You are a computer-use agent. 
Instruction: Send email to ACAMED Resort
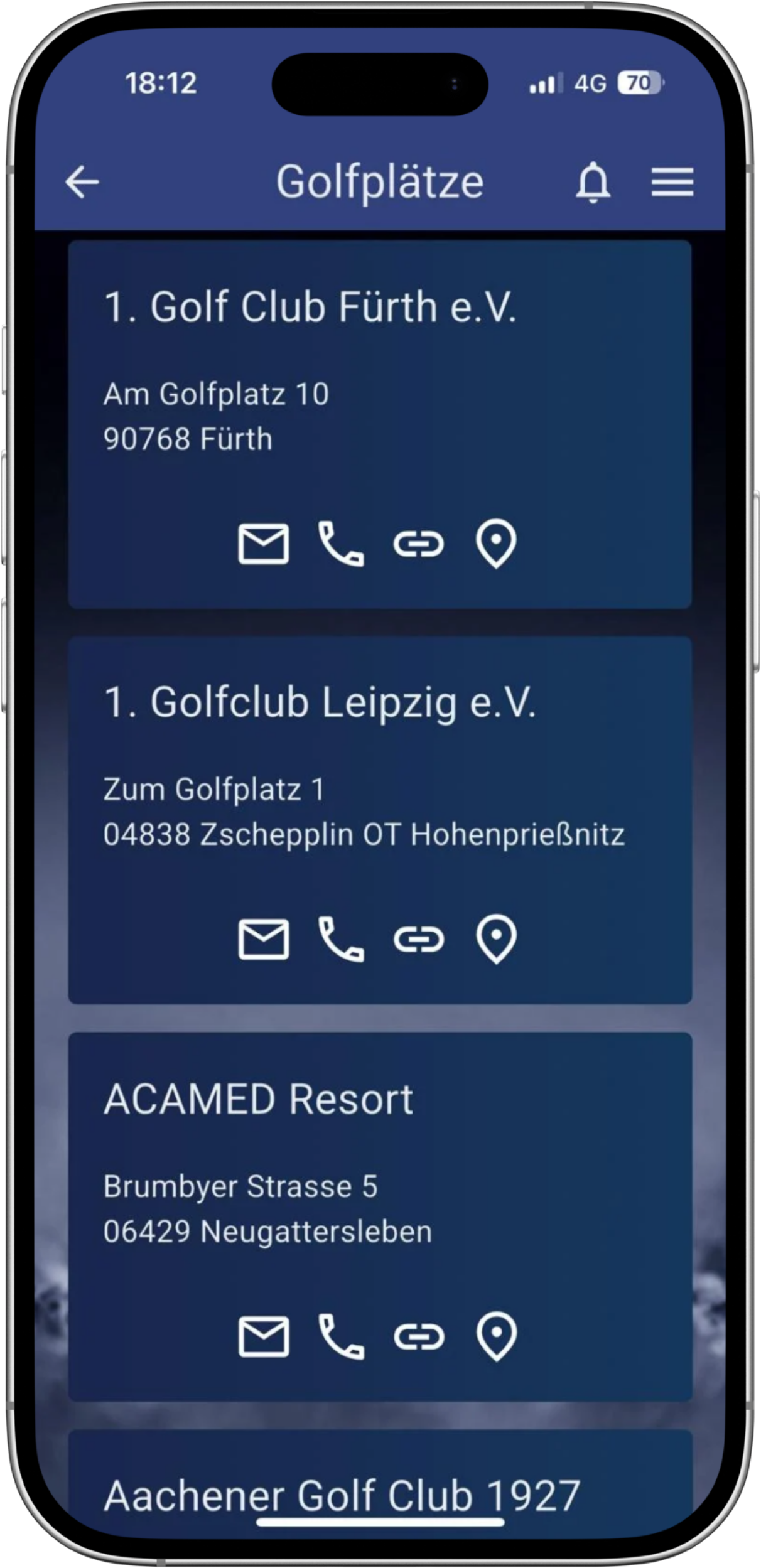tap(264, 1336)
